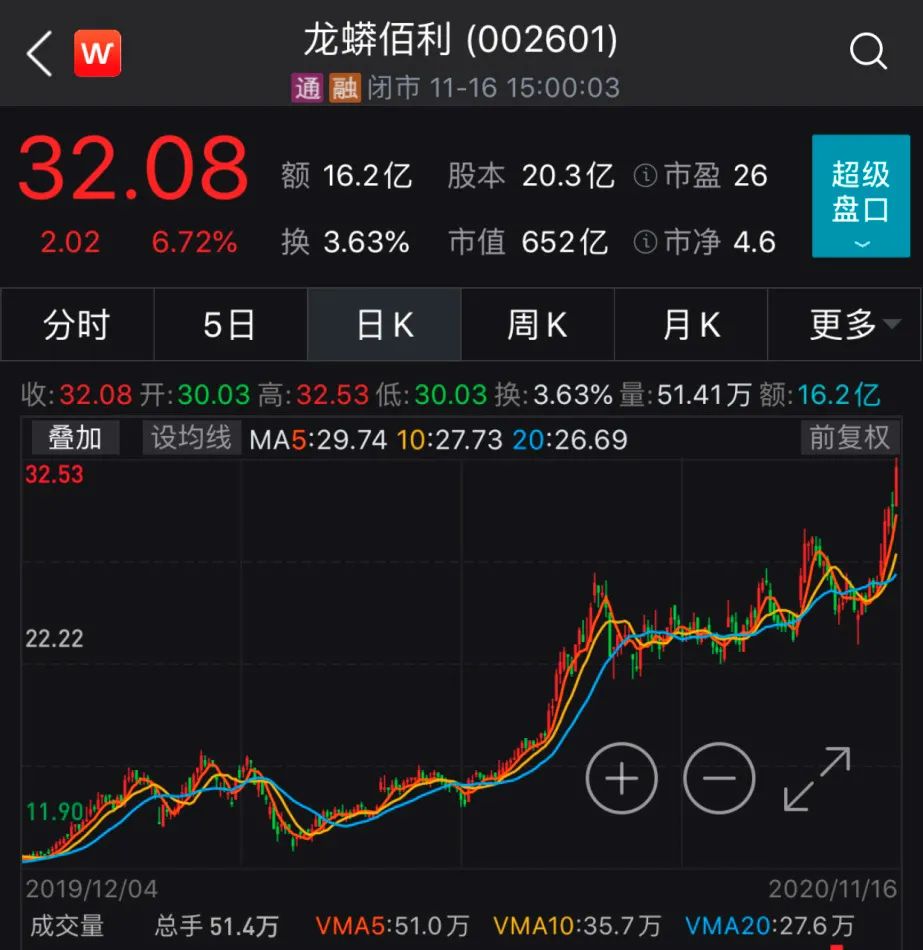Select the 日K chart tab
The width and height of the screenshot is (923, 950).
click(384, 325)
